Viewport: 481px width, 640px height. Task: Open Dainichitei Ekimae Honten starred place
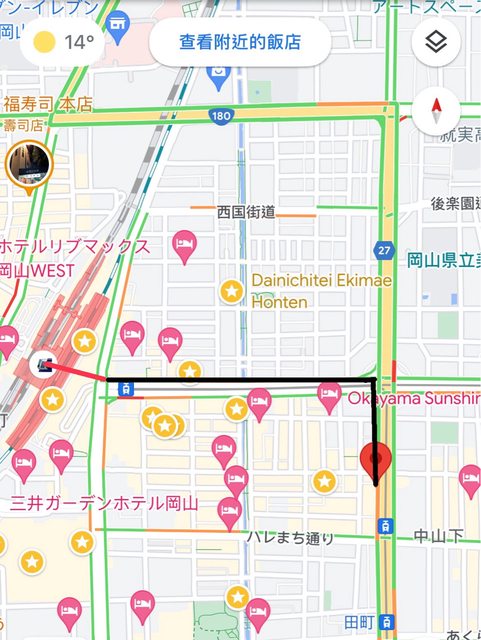point(232,291)
